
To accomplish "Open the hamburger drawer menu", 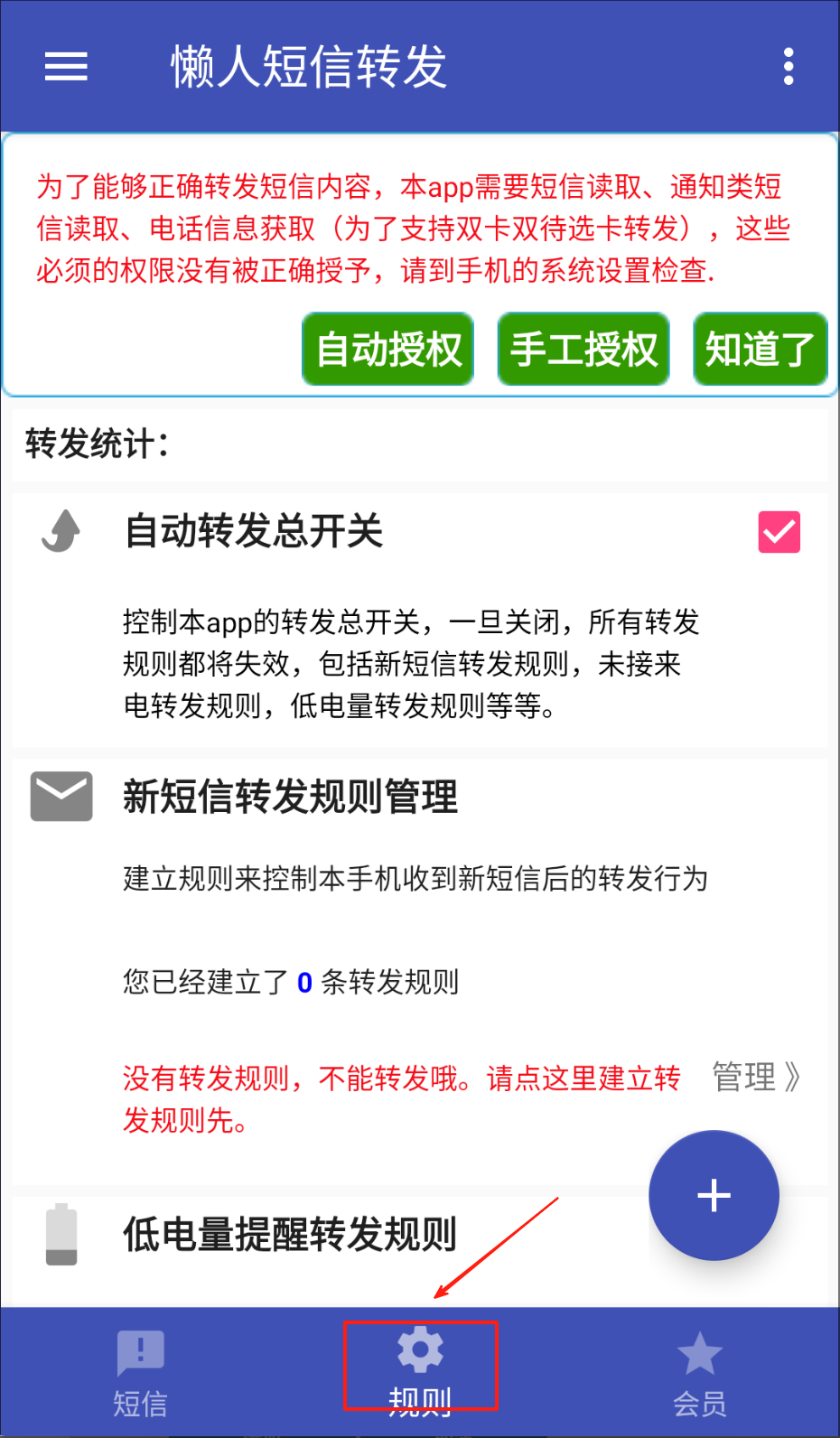I will click(x=66, y=66).
